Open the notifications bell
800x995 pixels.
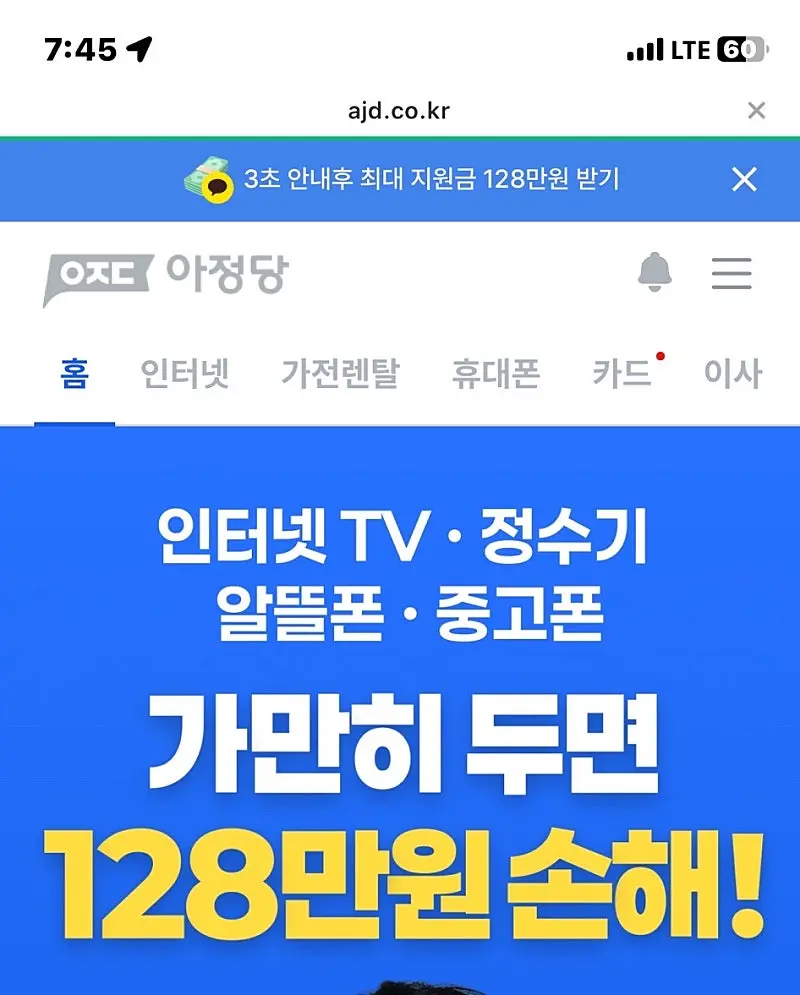[655, 273]
